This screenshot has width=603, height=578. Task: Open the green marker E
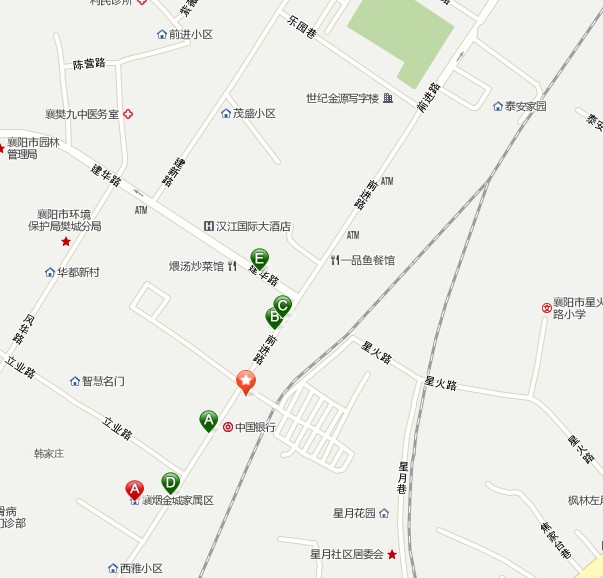259,259
